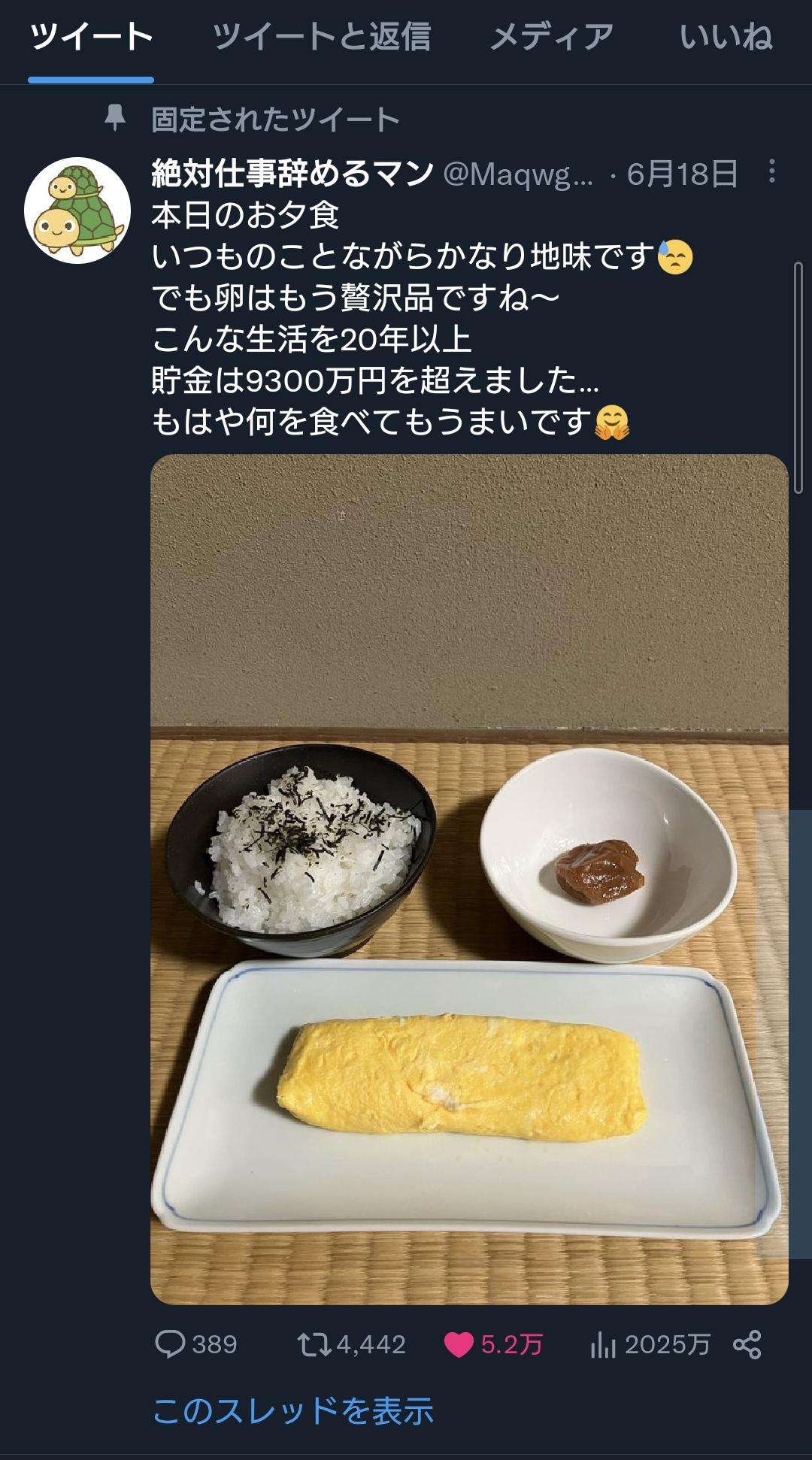
Task: Retweet the post with 4,442 retweets
Action: tap(314, 1344)
